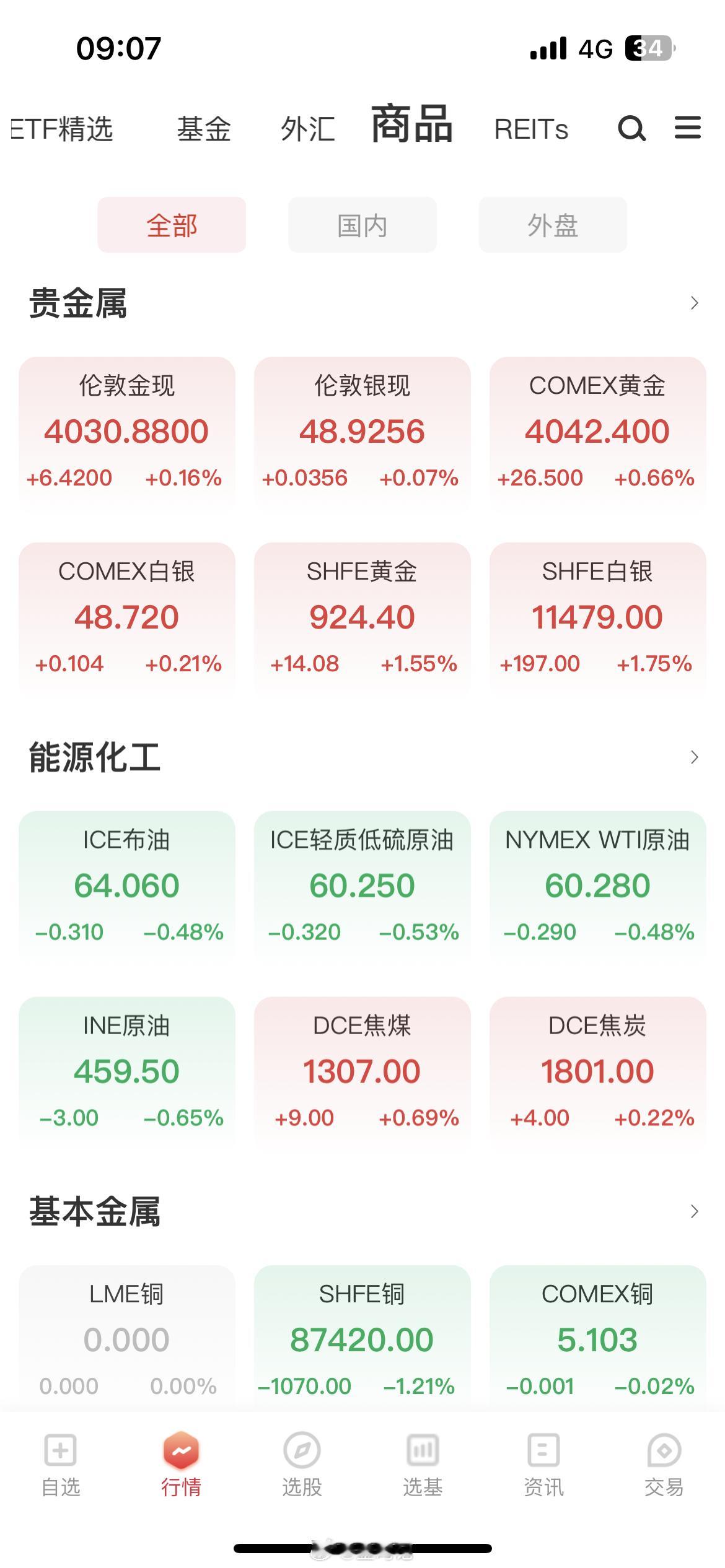Image resolution: width=725 pixels, height=1568 pixels.
Task: Expand the 贵金属 precious metals section
Action: (694, 303)
